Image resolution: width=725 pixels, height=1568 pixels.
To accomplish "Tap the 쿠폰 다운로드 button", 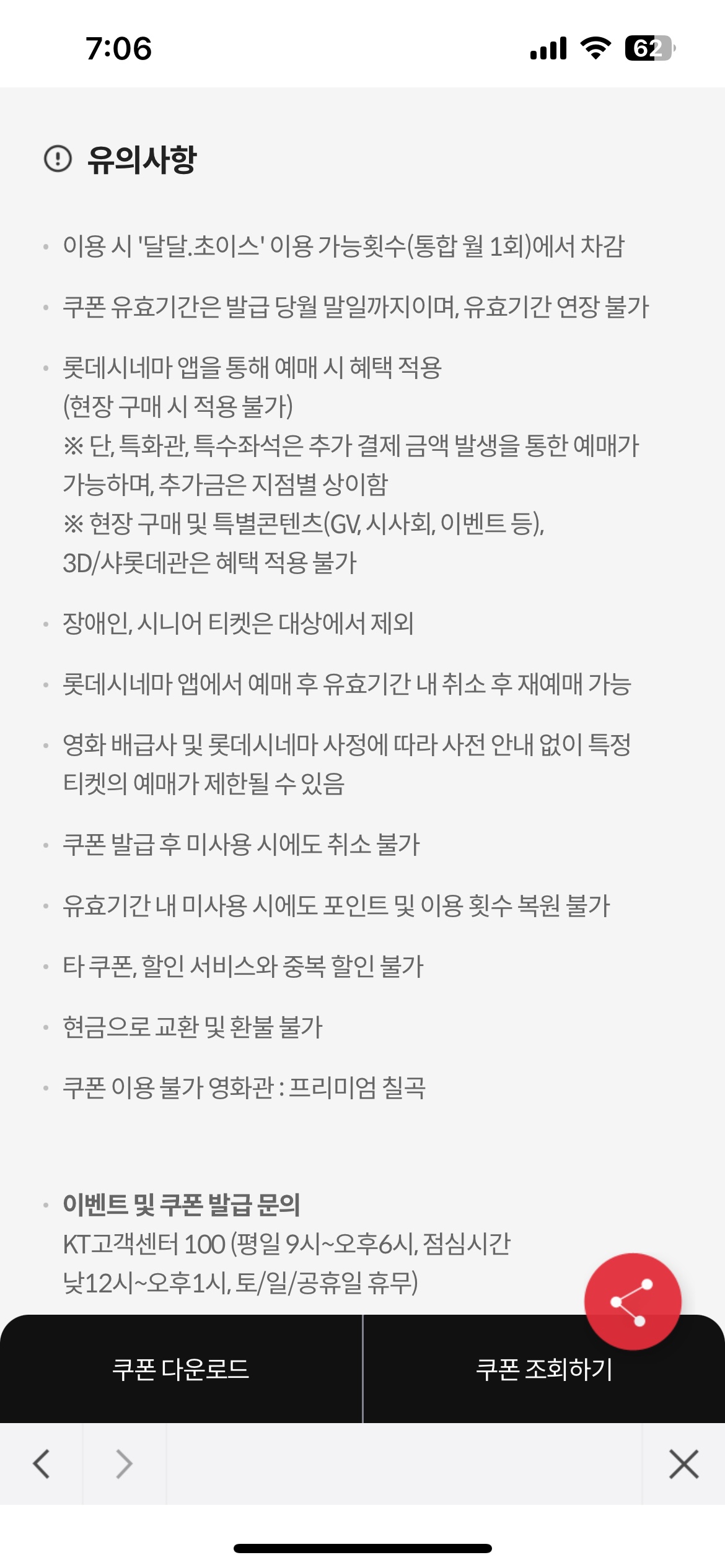I will pyautogui.click(x=181, y=1369).
